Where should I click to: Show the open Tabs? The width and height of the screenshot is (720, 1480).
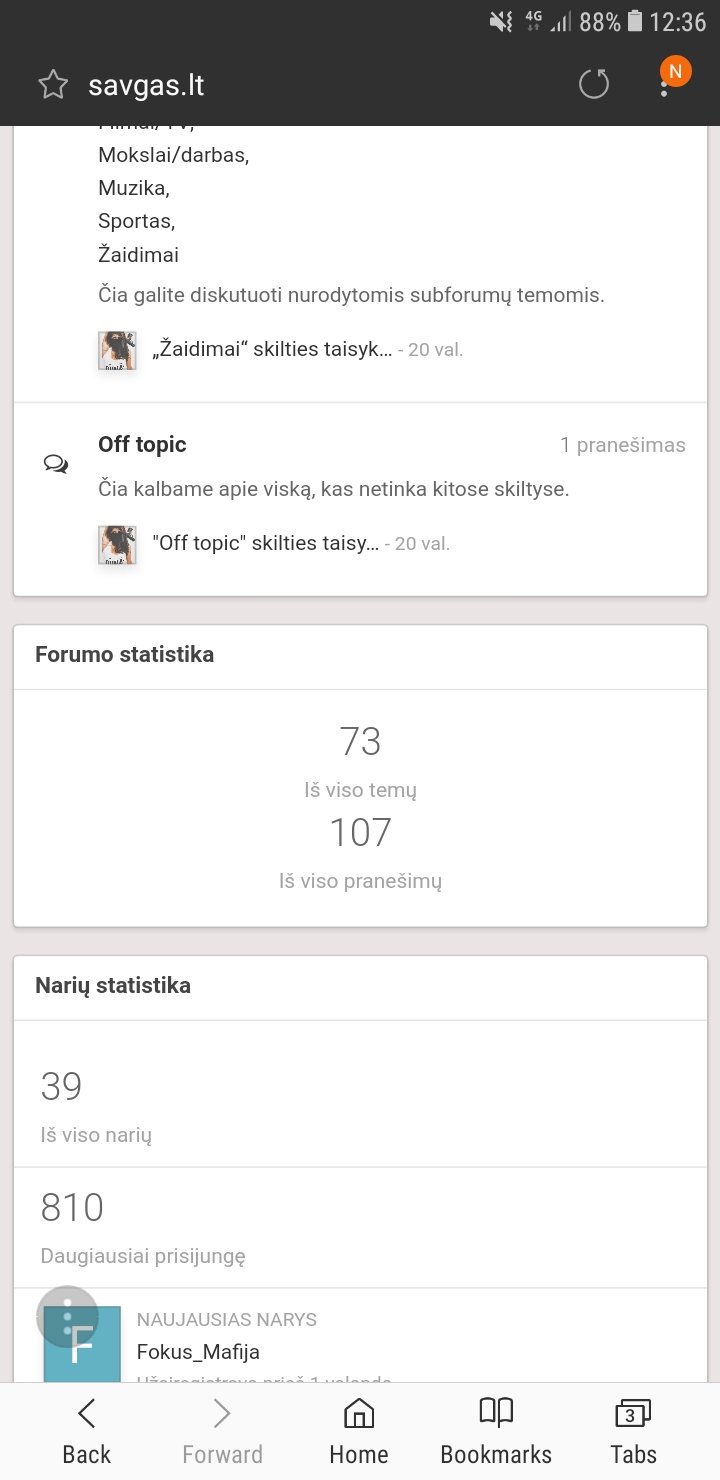tap(633, 1432)
